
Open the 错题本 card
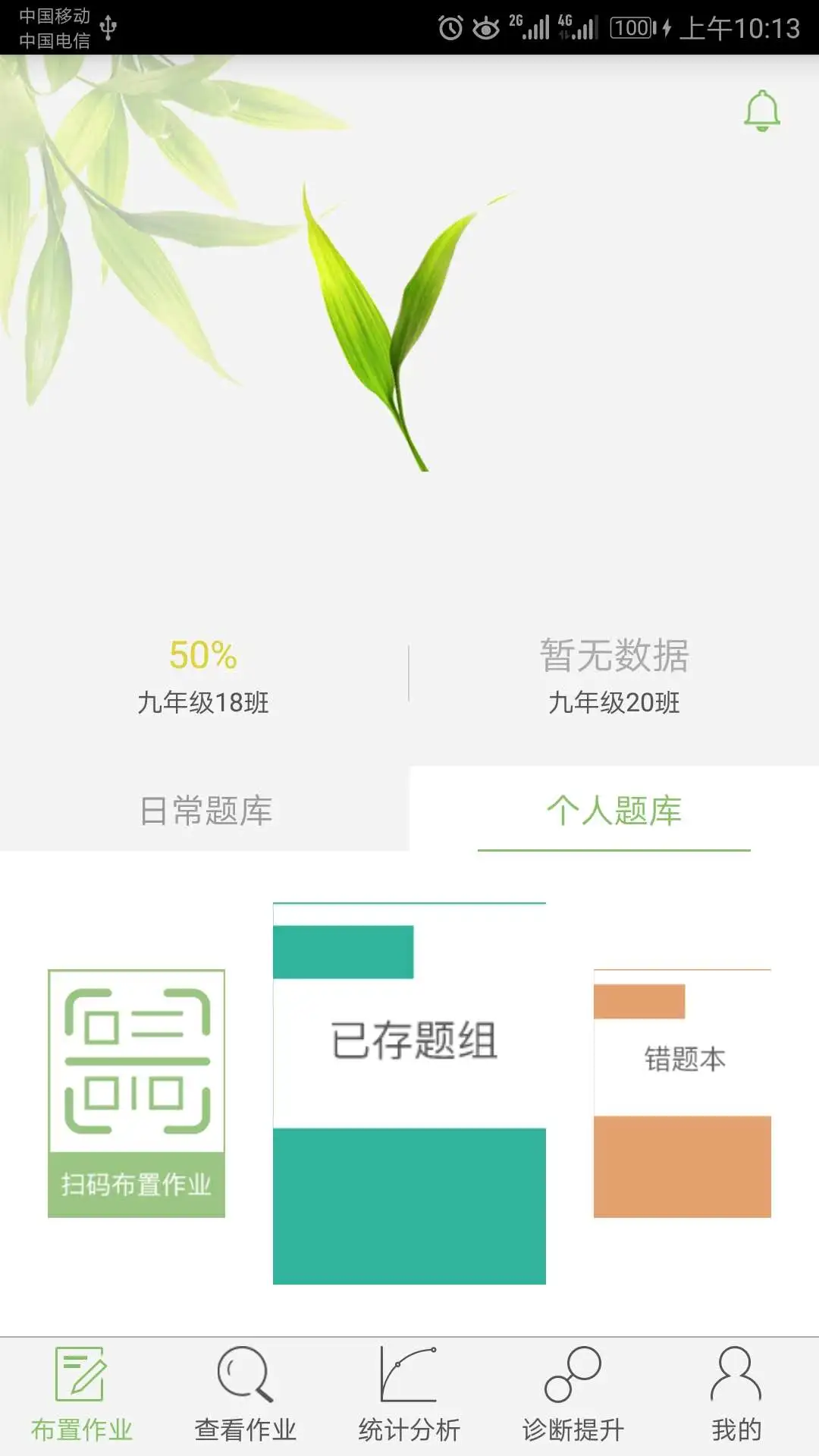click(x=682, y=1093)
